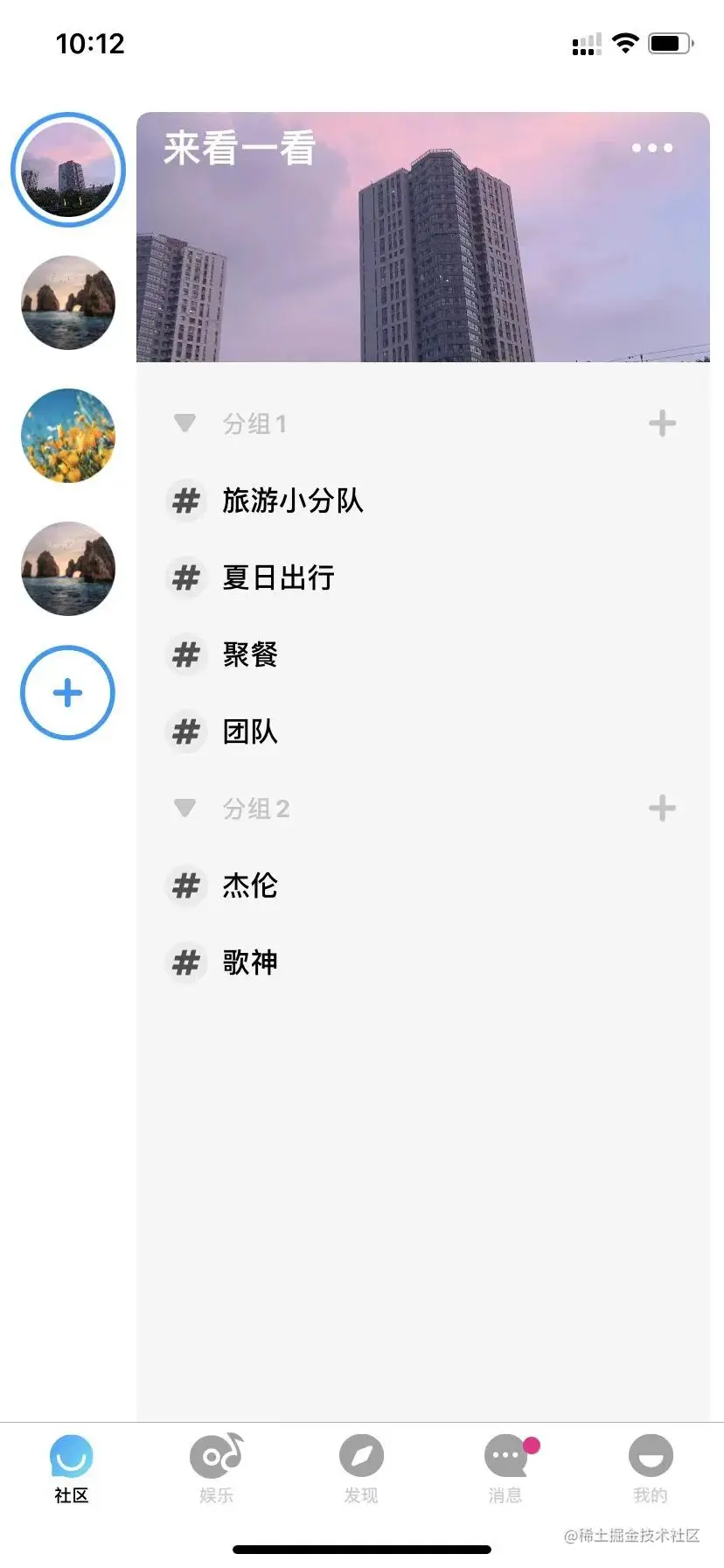Select the yellow flowers server avatar
The height and width of the screenshot is (1568, 724).
67,436
